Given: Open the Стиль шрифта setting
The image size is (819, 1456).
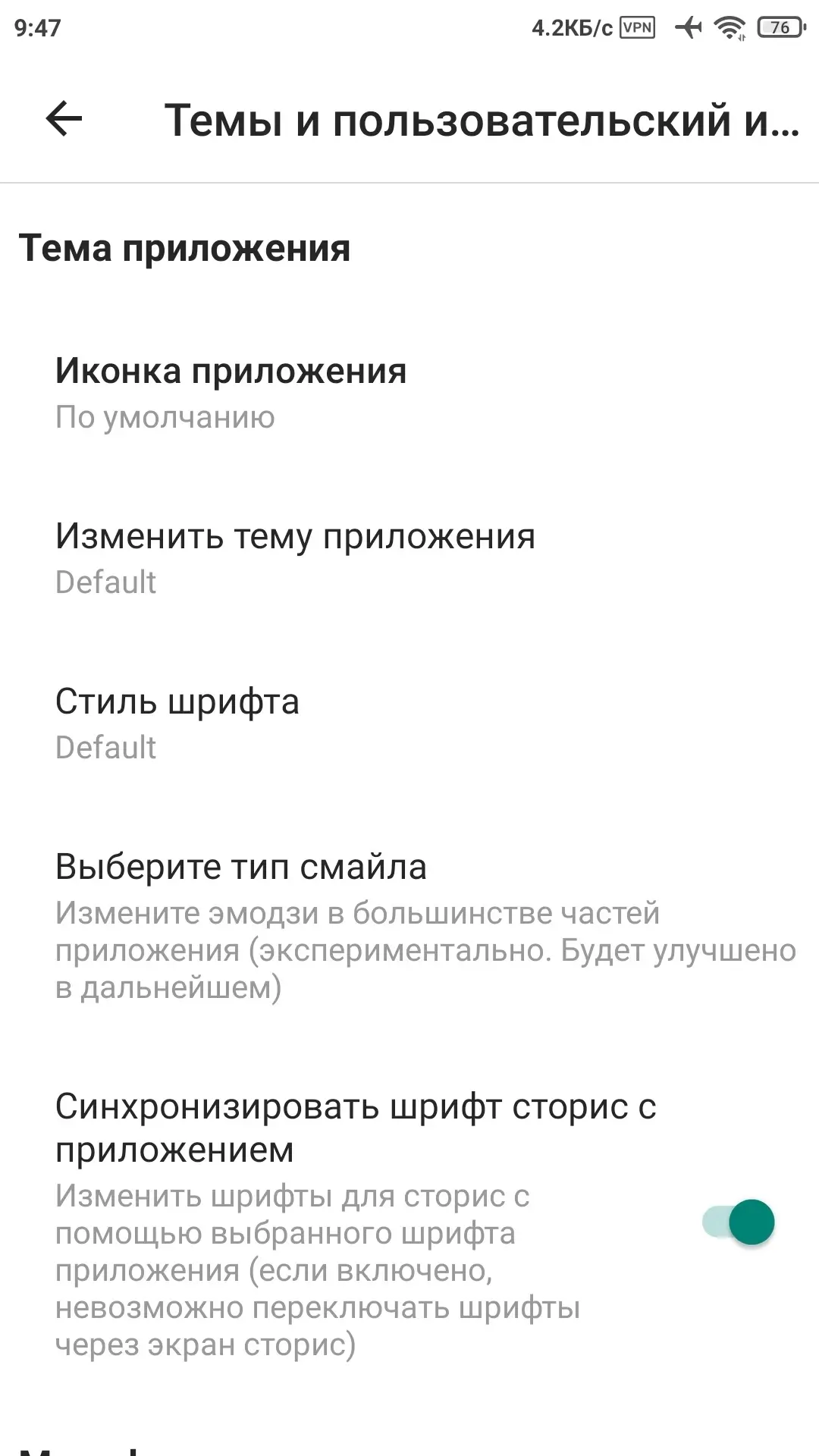Looking at the screenshot, I should (177, 723).
